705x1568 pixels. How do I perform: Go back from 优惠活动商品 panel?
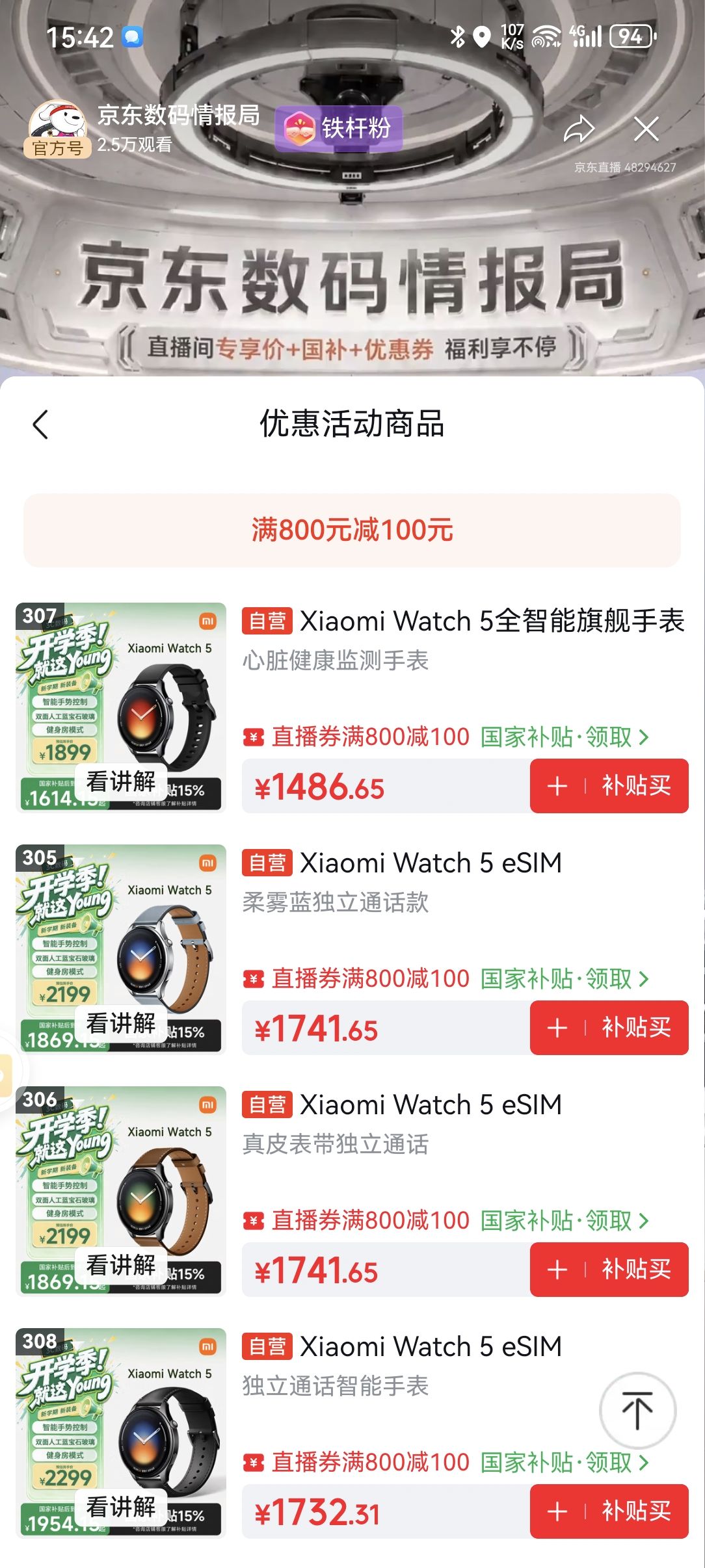coord(40,425)
